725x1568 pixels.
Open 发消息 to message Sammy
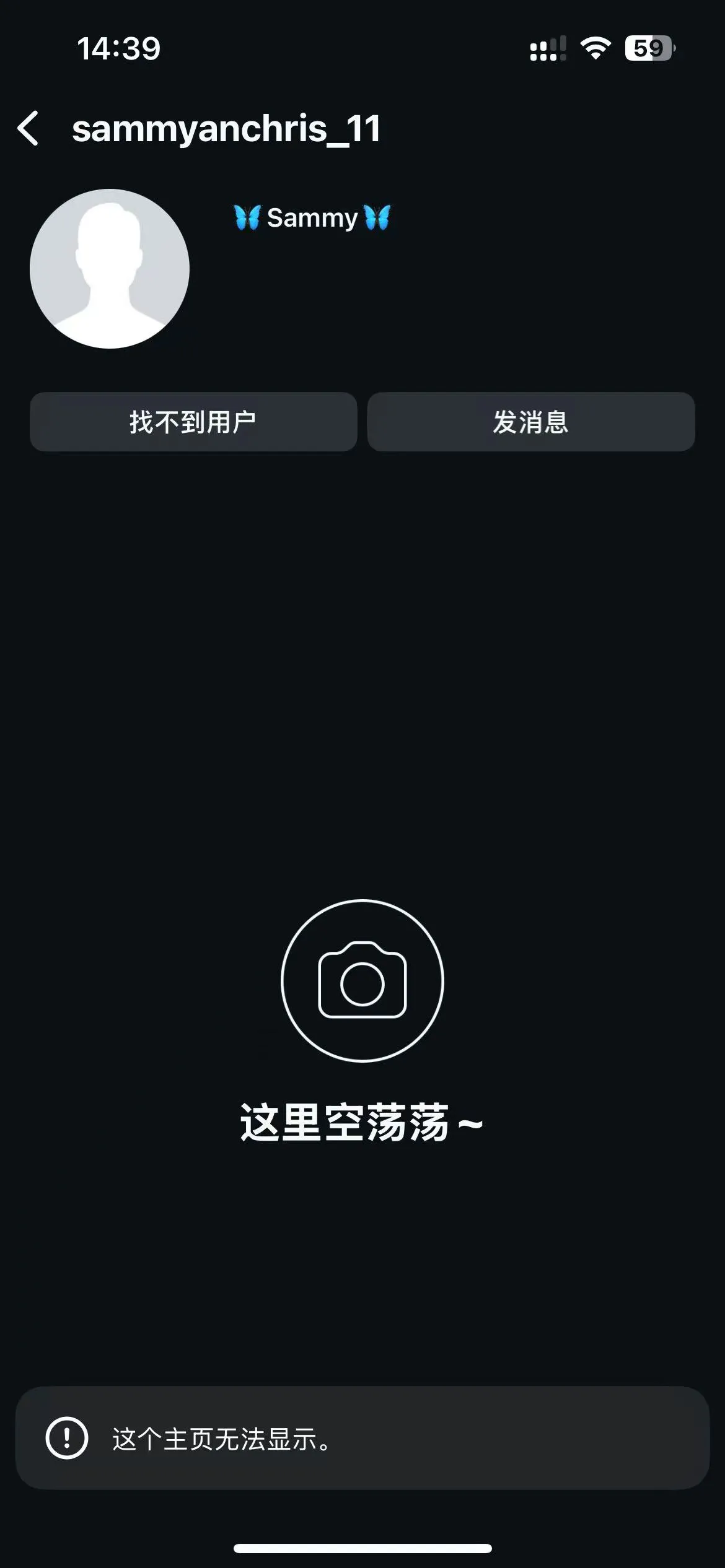[530, 422]
